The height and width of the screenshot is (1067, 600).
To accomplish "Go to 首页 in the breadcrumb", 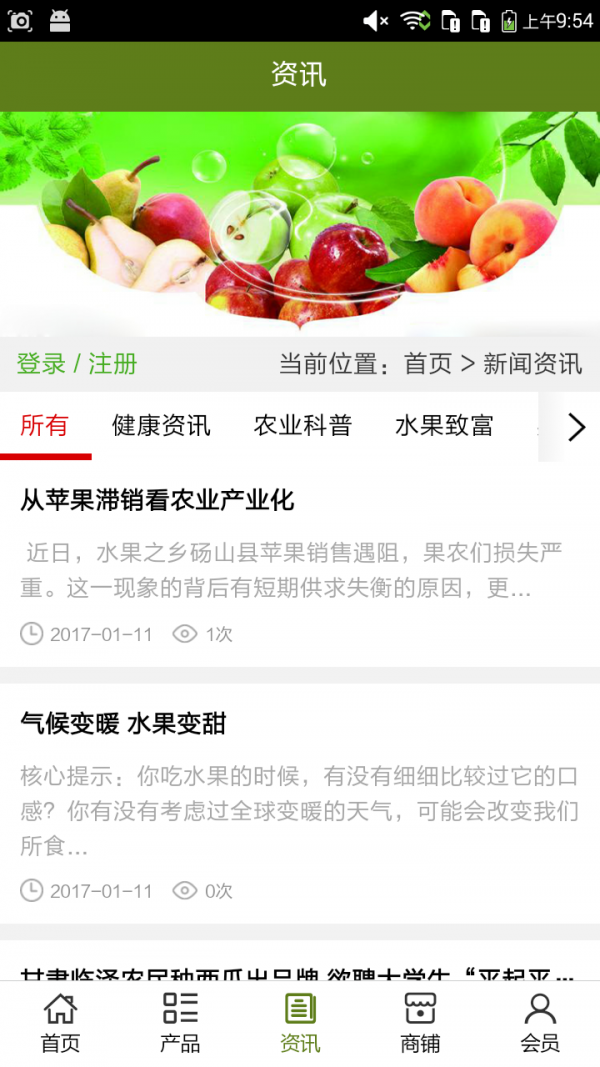I will pos(428,364).
